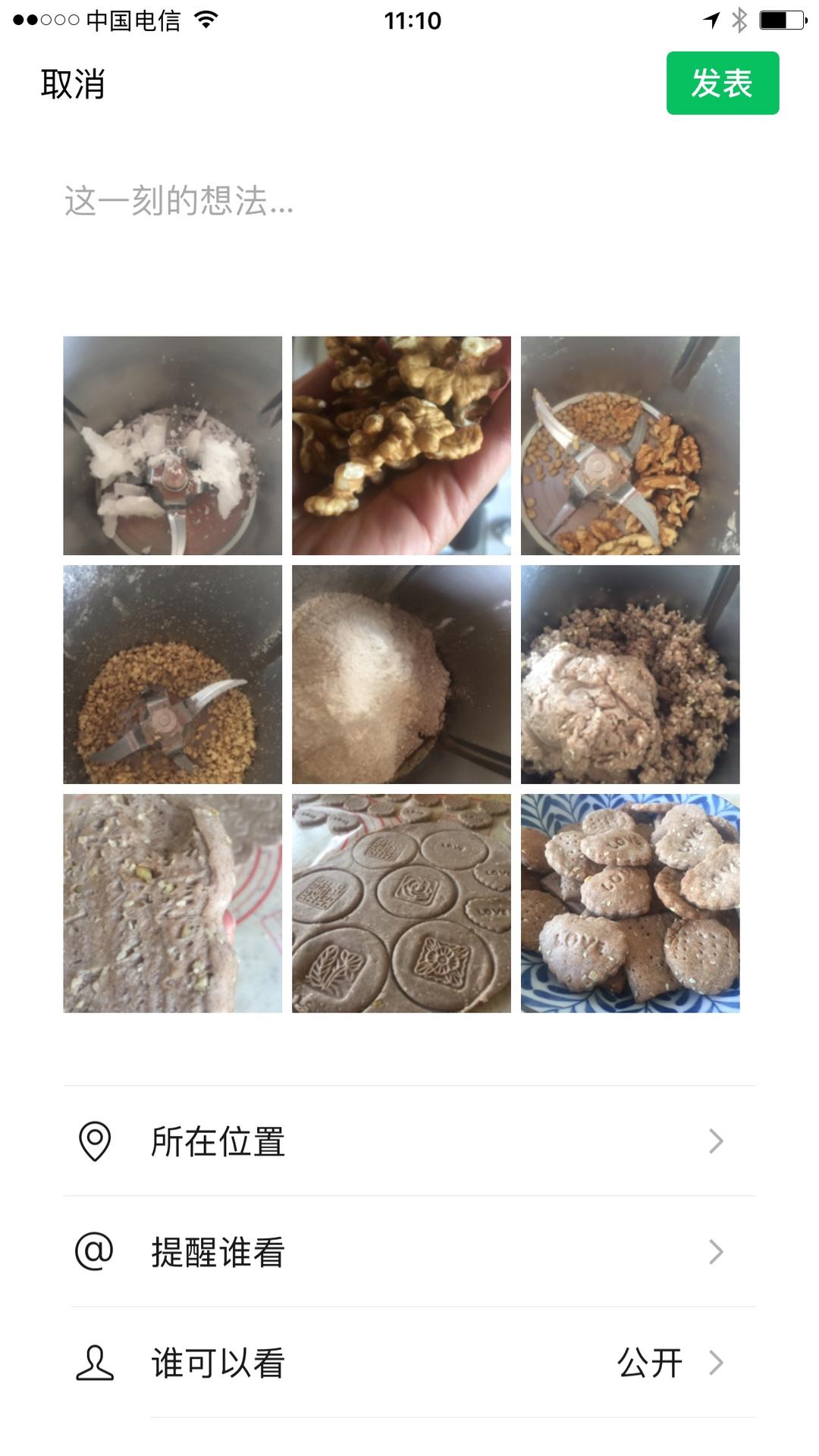
Task: Select 提醒谁看 to mention friends
Action: pyautogui.click(x=409, y=1252)
